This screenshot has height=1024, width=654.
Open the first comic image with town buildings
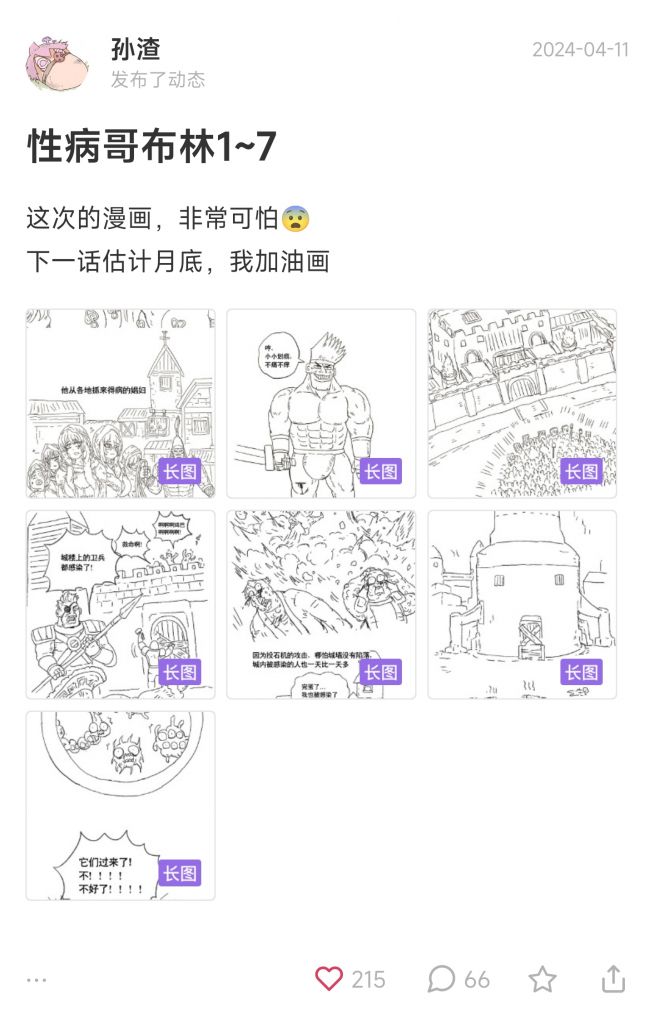(120, 403)
